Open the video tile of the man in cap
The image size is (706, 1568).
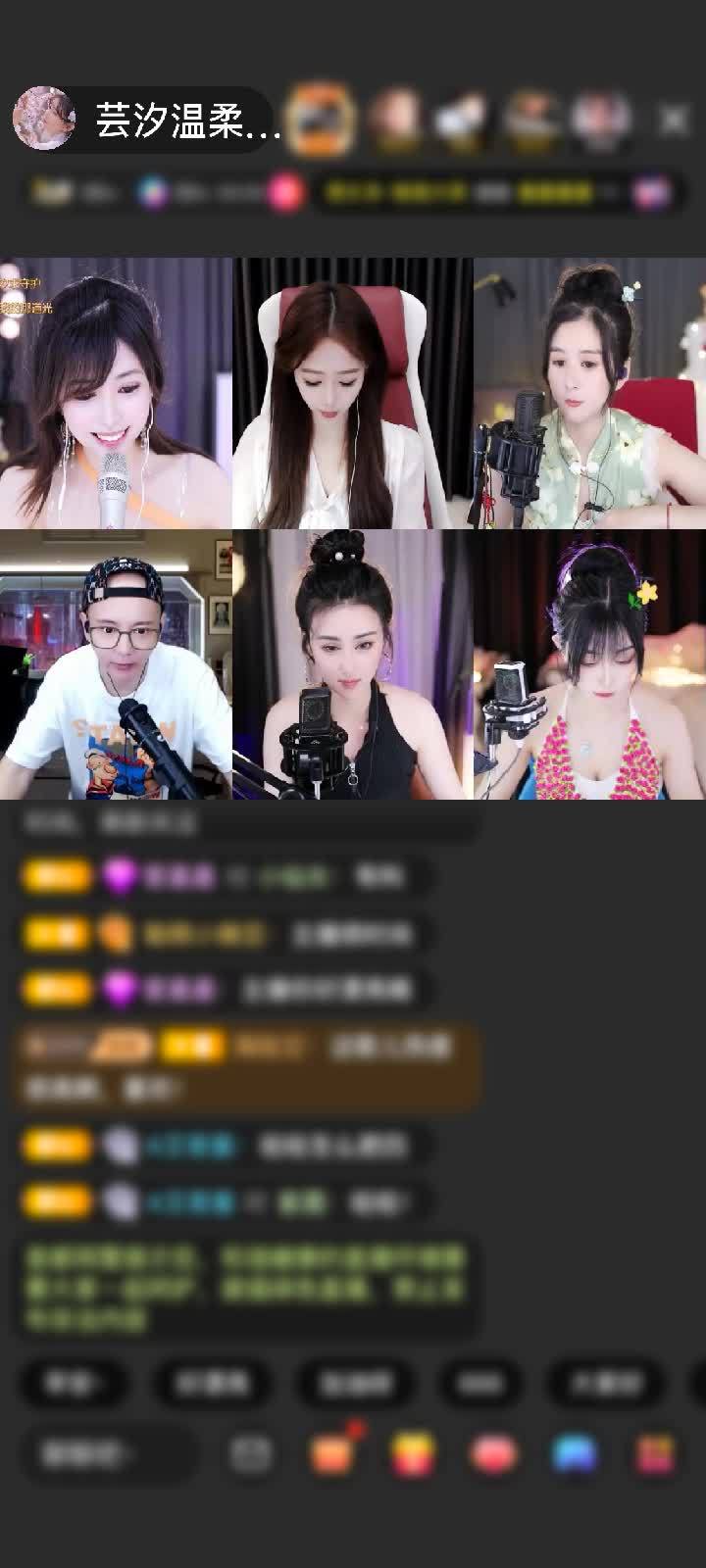[116, 664]
